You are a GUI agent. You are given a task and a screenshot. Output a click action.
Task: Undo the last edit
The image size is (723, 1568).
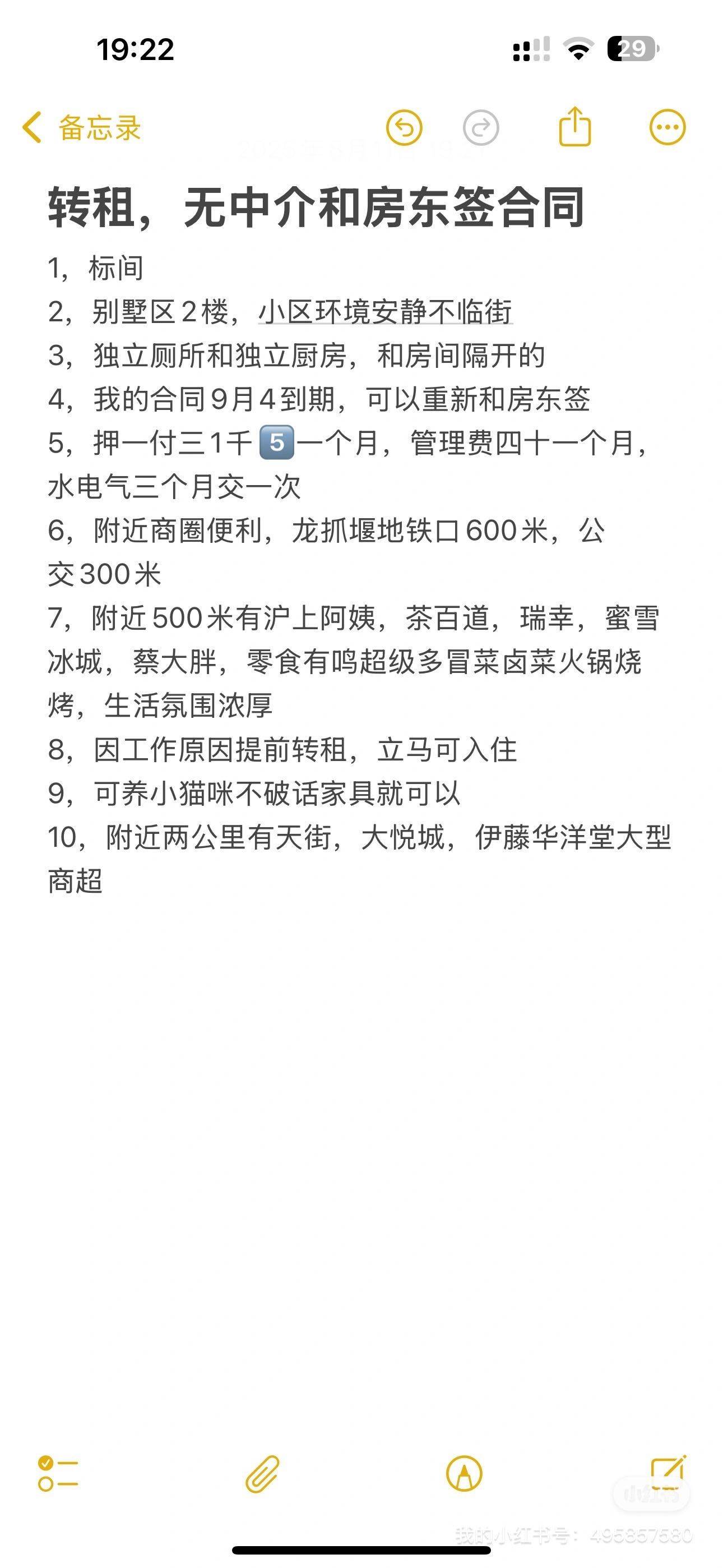point(404,128)
